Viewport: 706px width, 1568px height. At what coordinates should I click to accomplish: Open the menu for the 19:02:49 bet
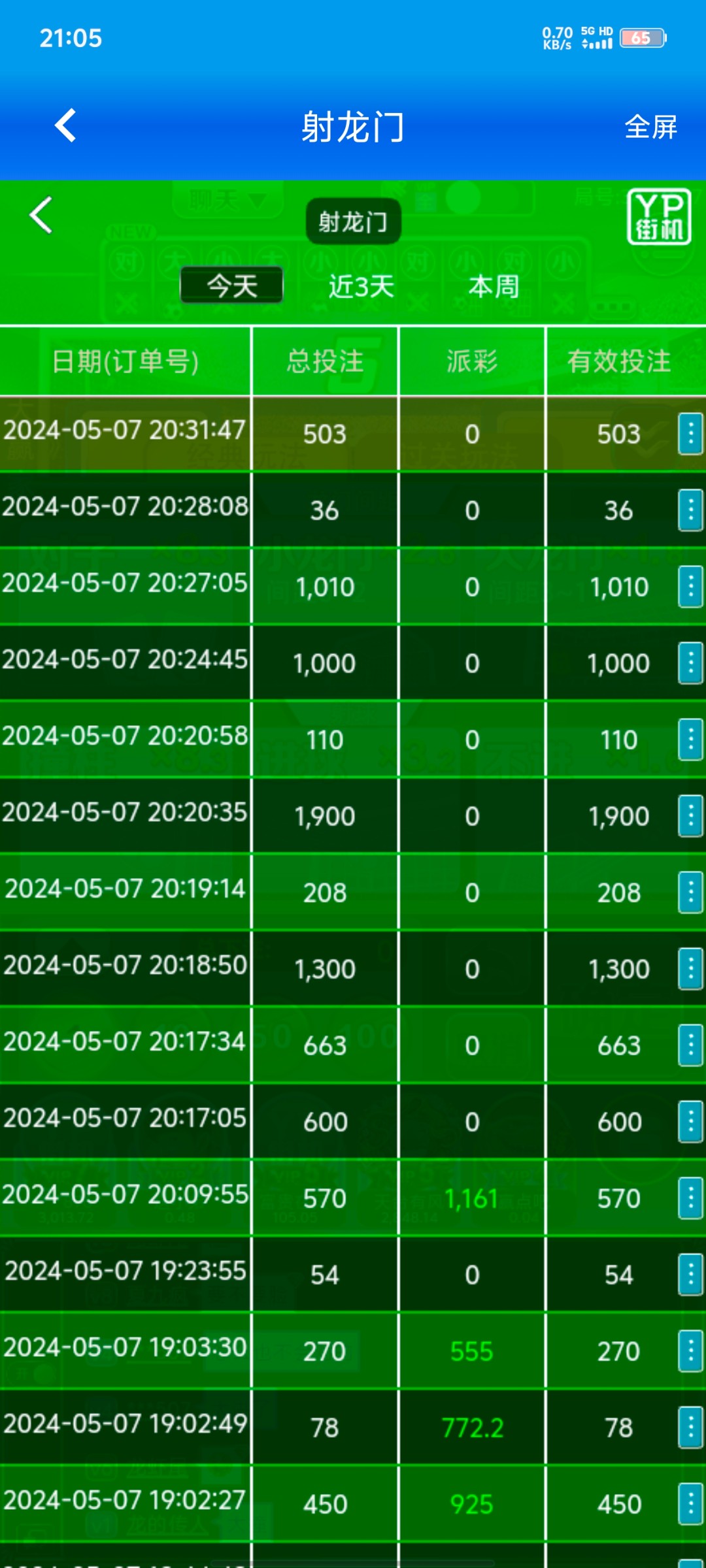690,1427
